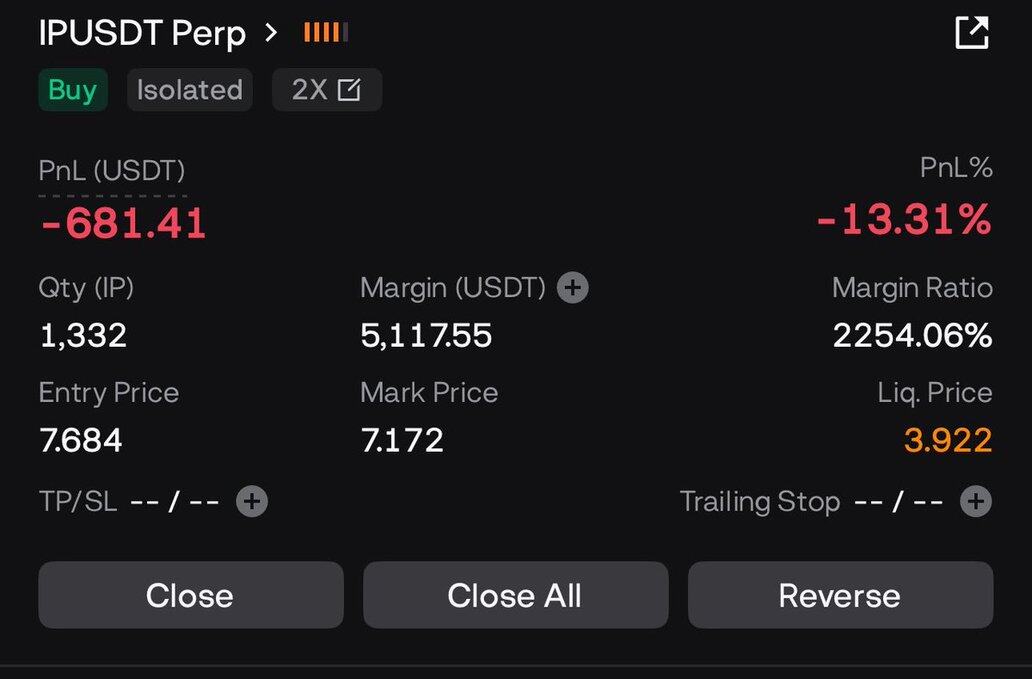Image resolution: width=1032 pixels, height=679 pixels.
Task: Add a trailing stop
Action: coord(975,501)
